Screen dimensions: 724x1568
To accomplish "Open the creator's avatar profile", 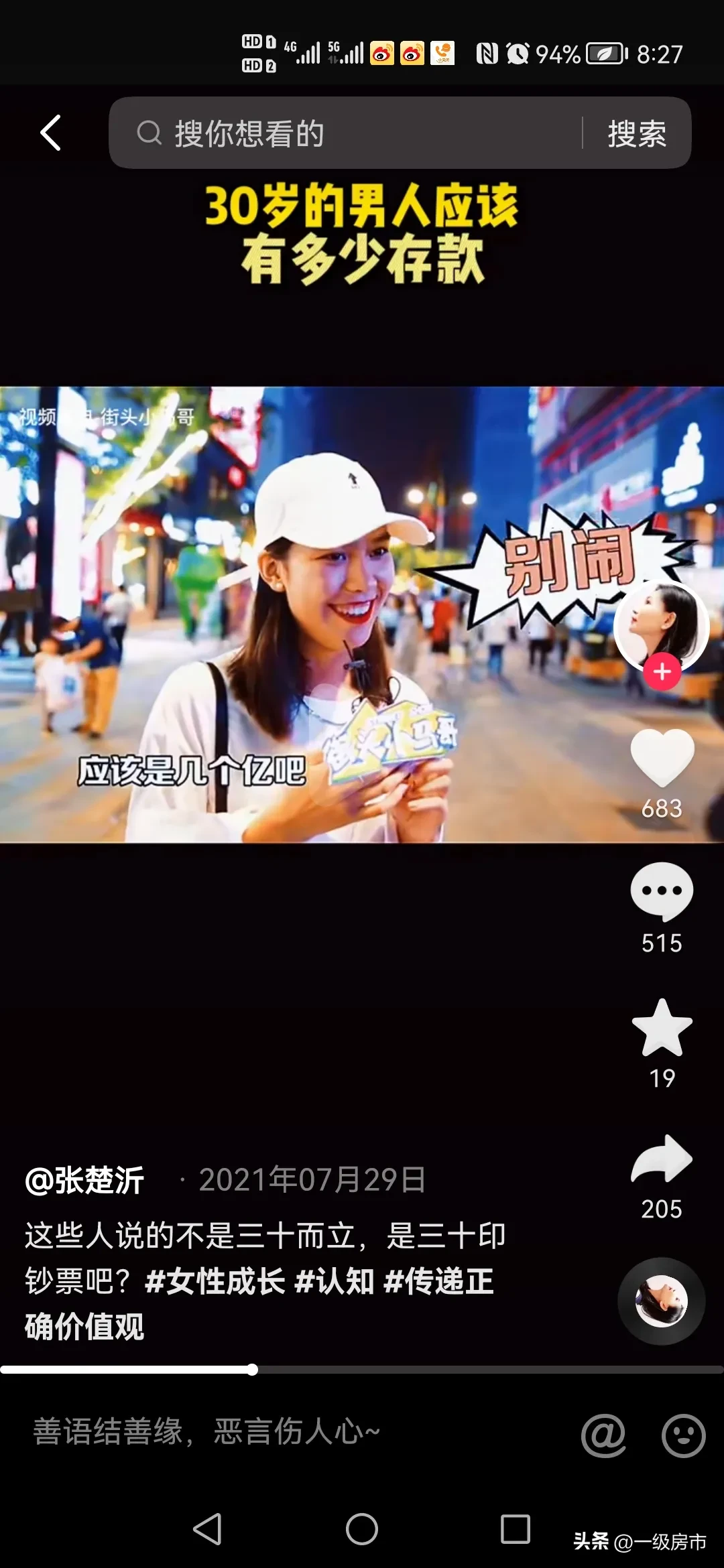I will 660,623.
